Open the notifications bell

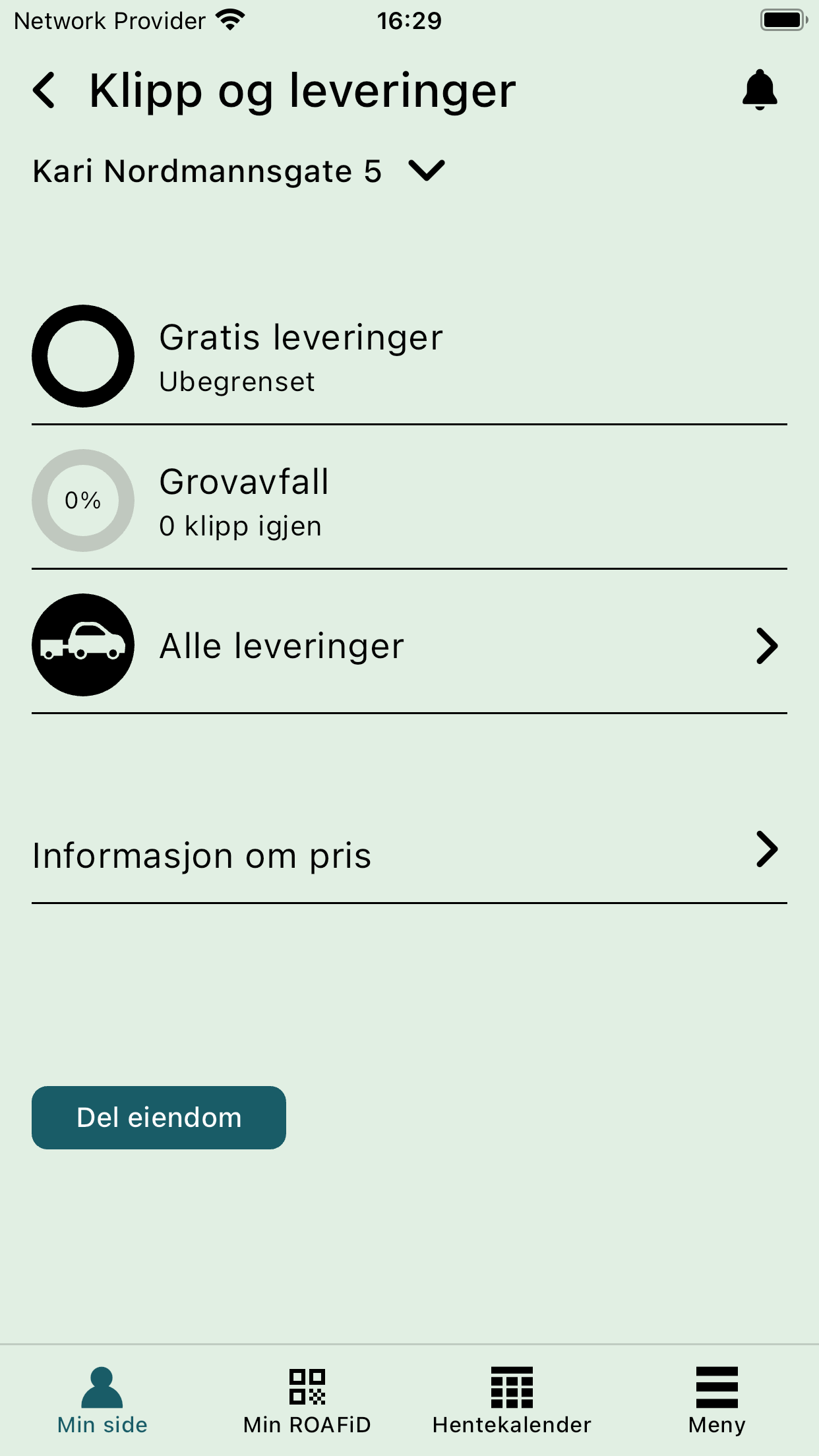(x=760, y=90)
